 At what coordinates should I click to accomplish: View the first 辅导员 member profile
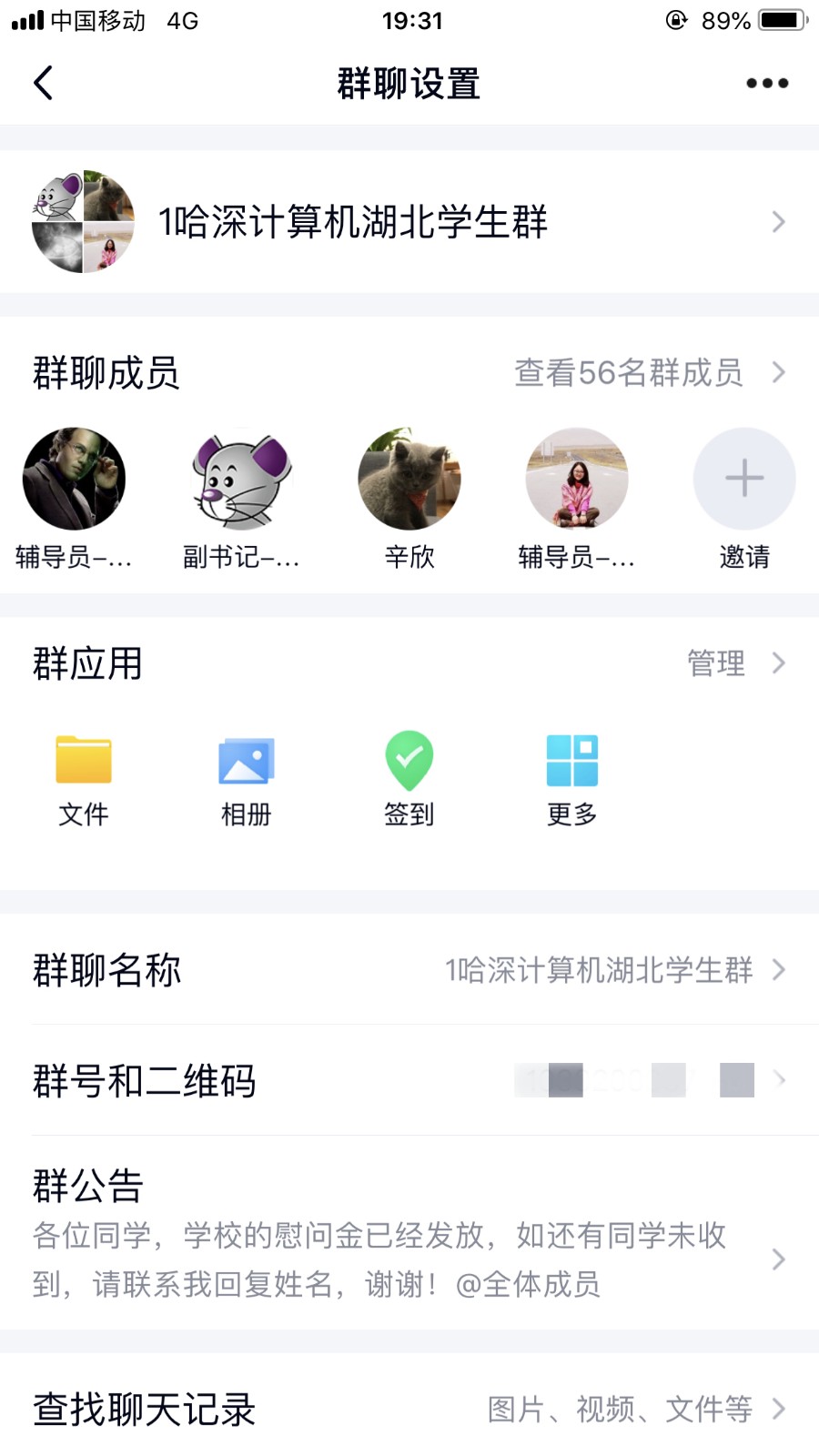coord(74,480)
